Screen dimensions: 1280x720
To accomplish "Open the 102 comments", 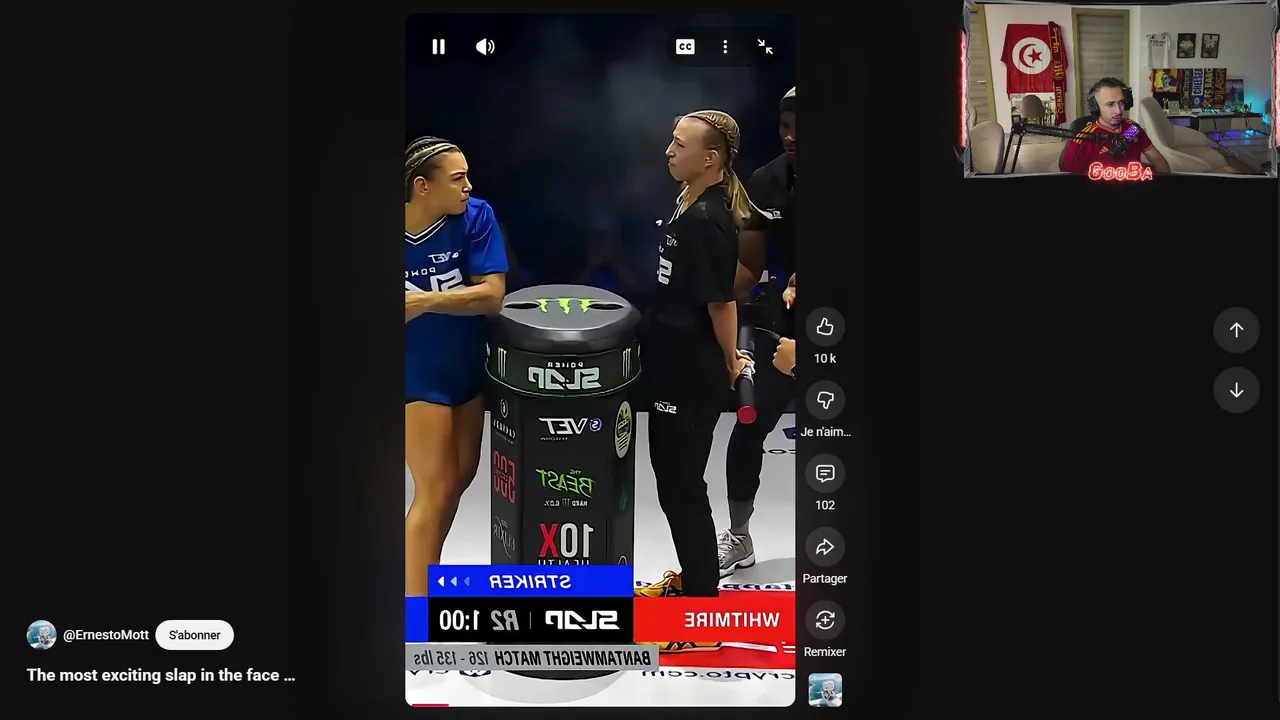I will 825,473.
